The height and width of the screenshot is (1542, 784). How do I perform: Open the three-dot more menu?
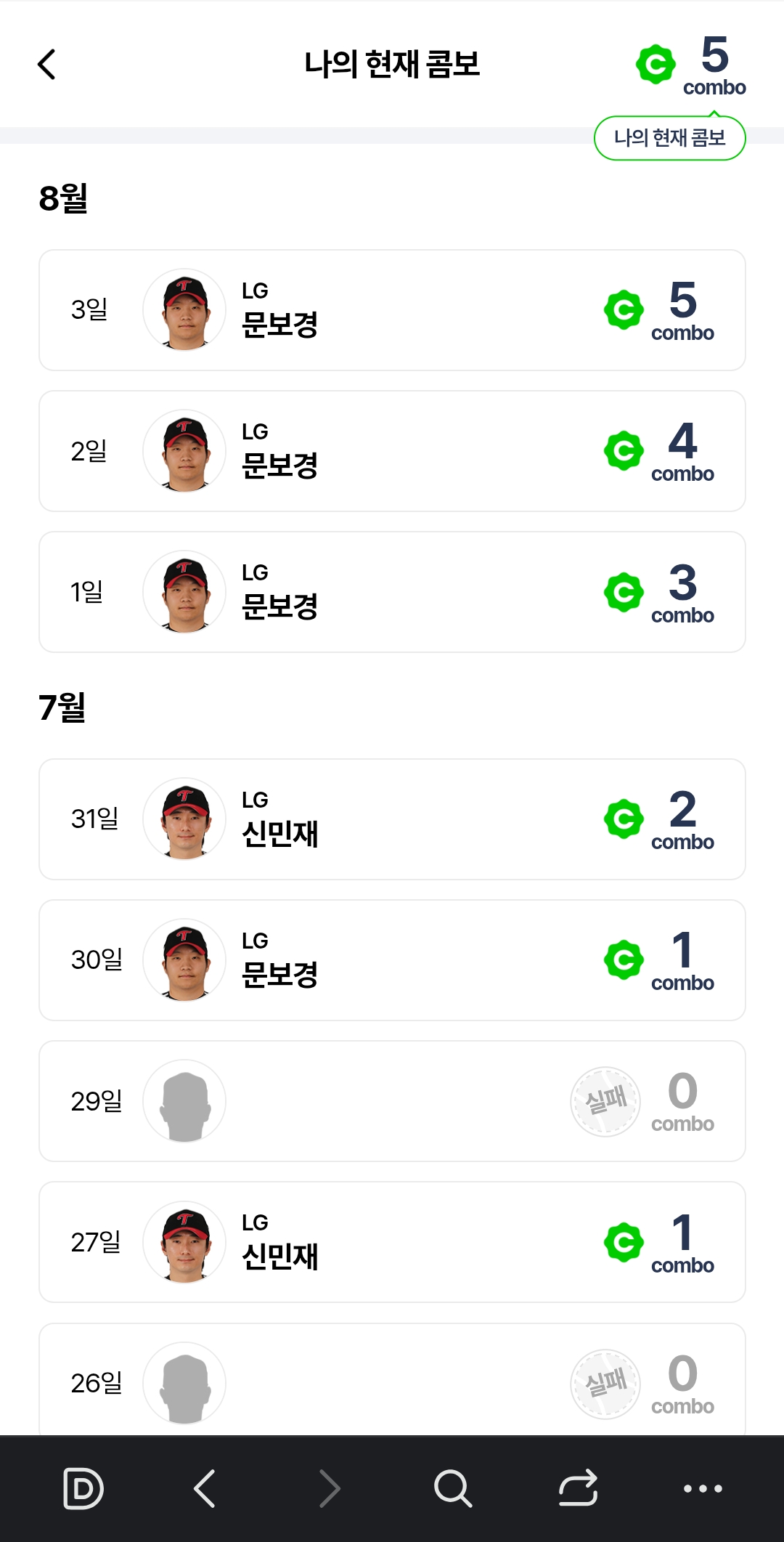703,1488
